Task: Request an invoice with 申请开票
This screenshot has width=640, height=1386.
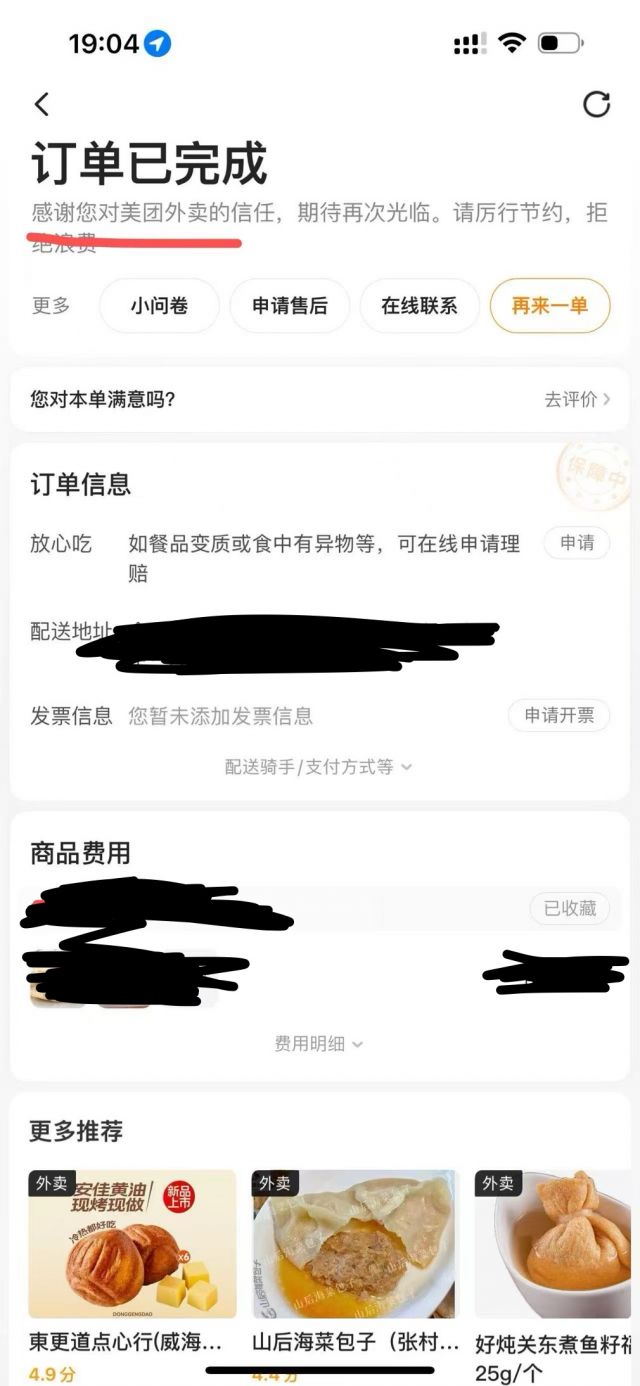Action: point(559,715)
